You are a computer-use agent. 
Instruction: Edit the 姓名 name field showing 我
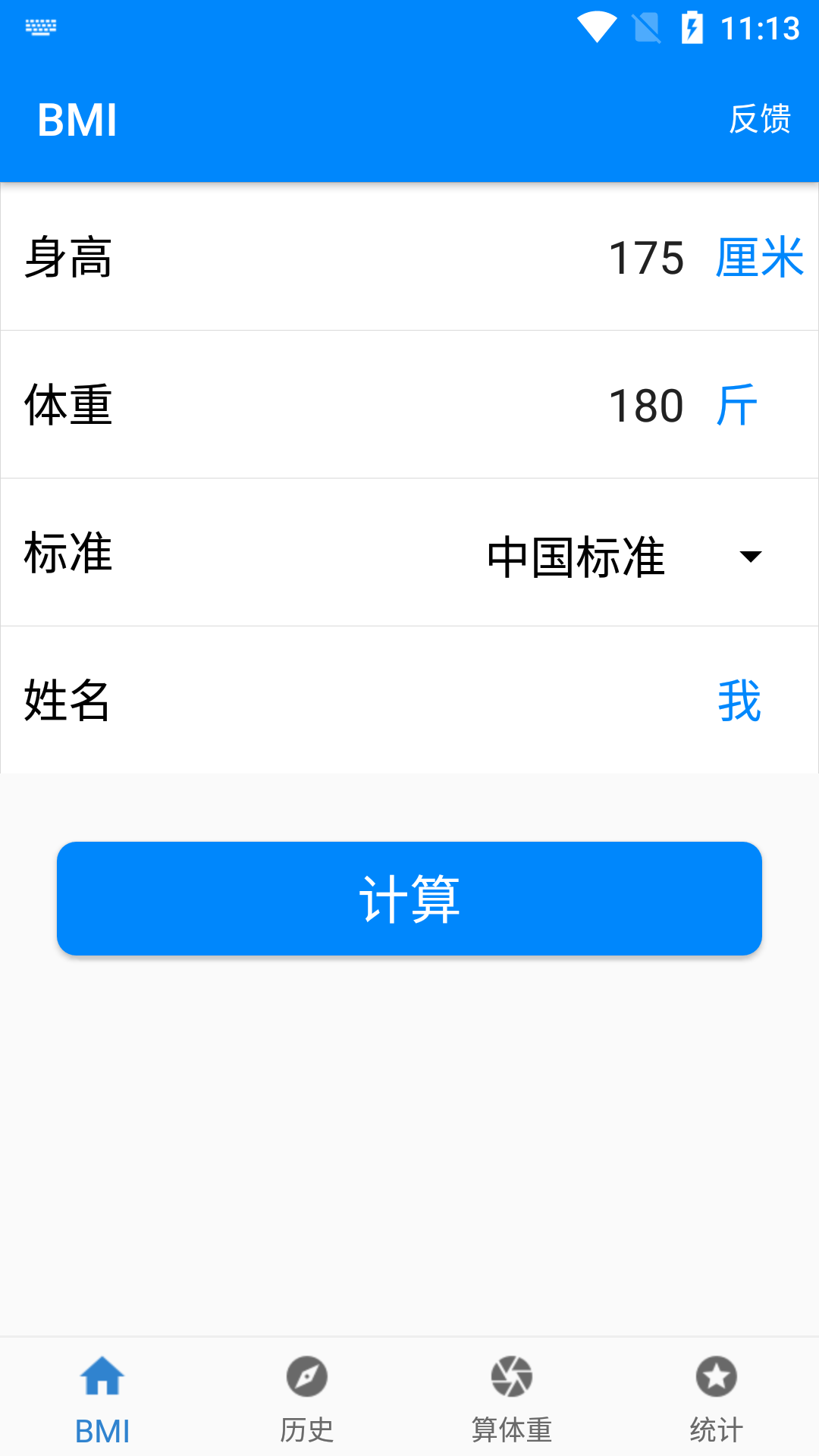point(739,701)
